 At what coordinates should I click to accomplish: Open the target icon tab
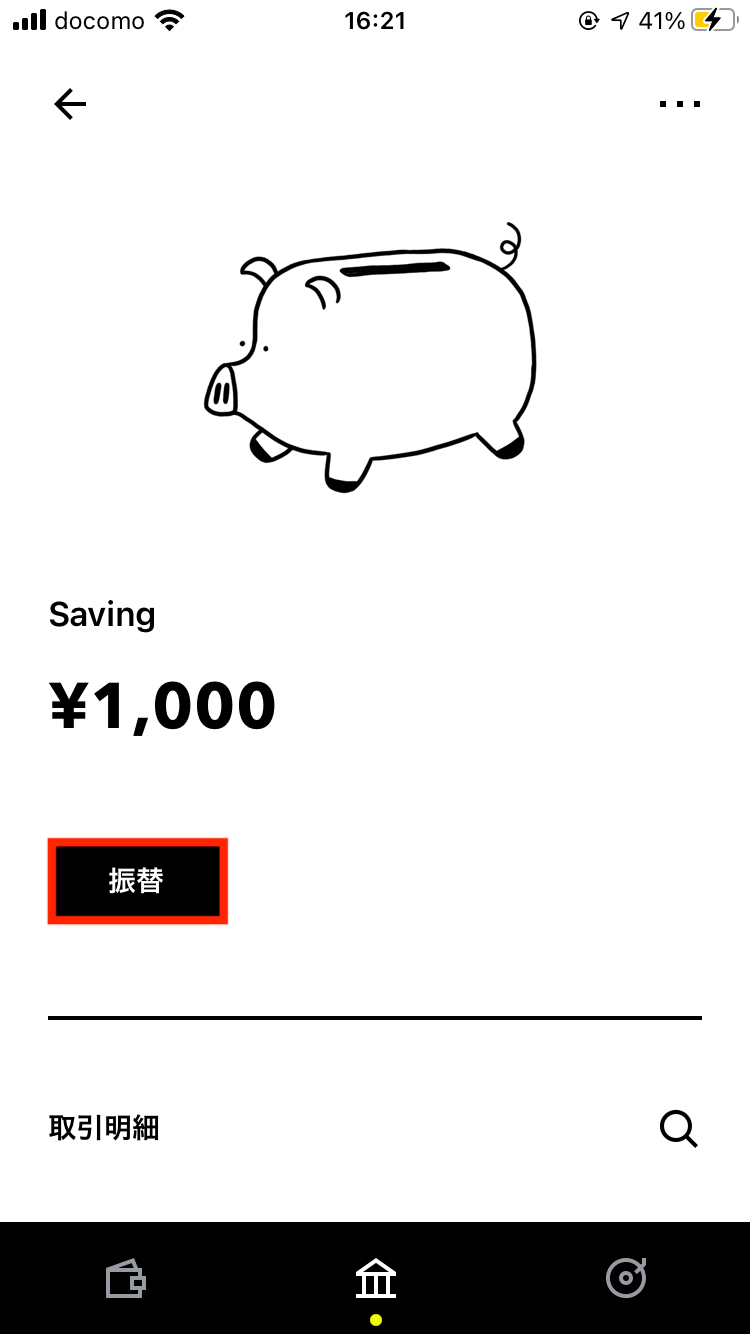click(x=626, y=1279)
